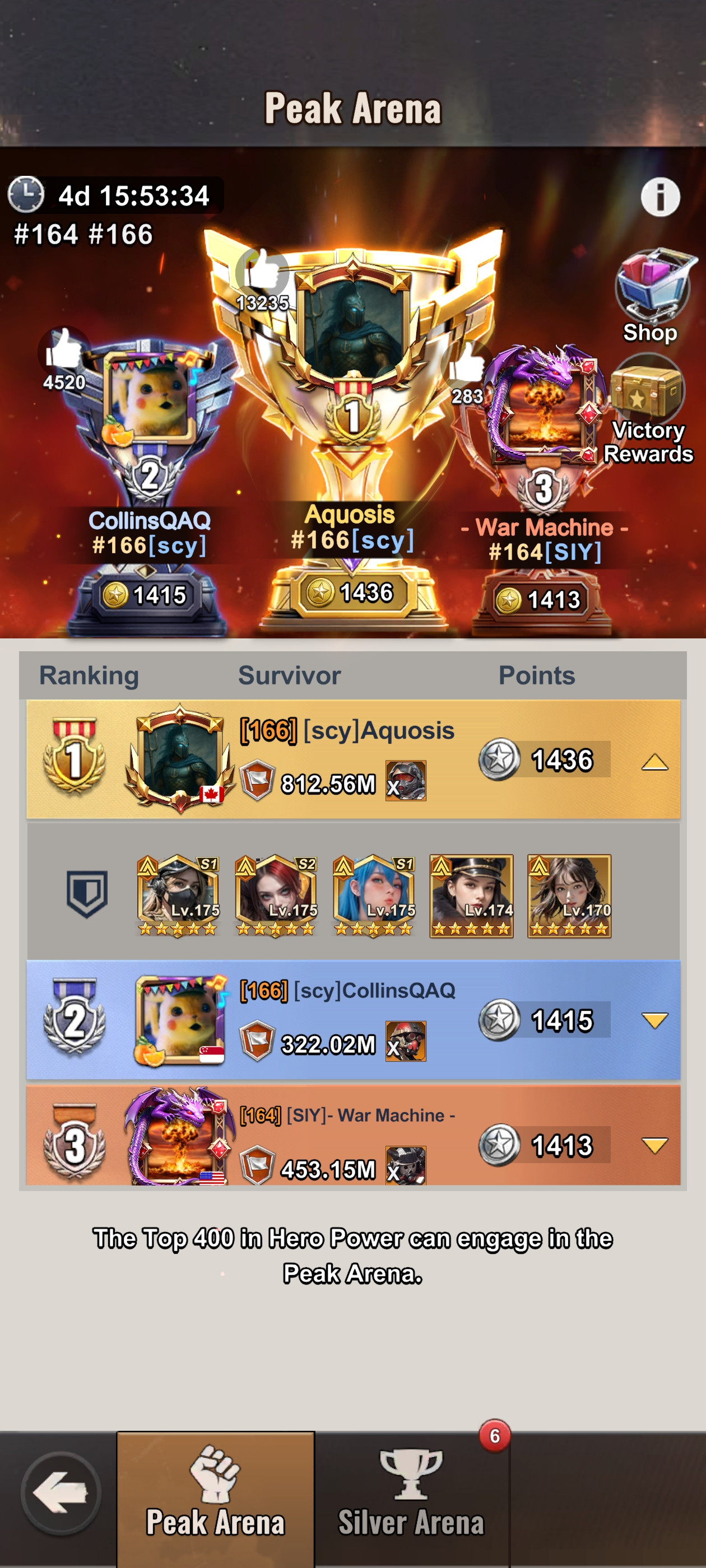Go back with the arrow button
The width and height of the screenshot is (706, 1568).
pos(60,1493)
